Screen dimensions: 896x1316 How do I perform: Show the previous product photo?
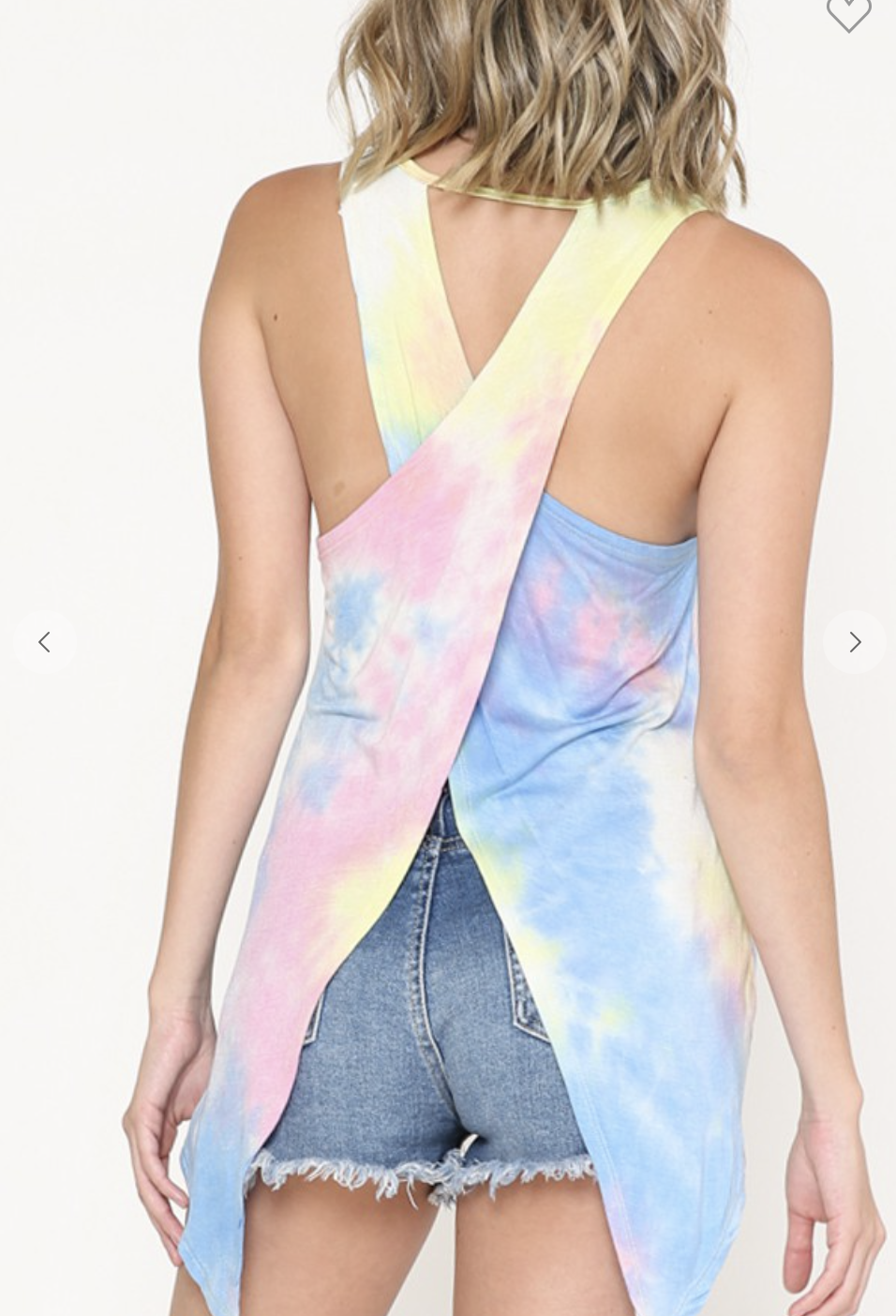44,642
